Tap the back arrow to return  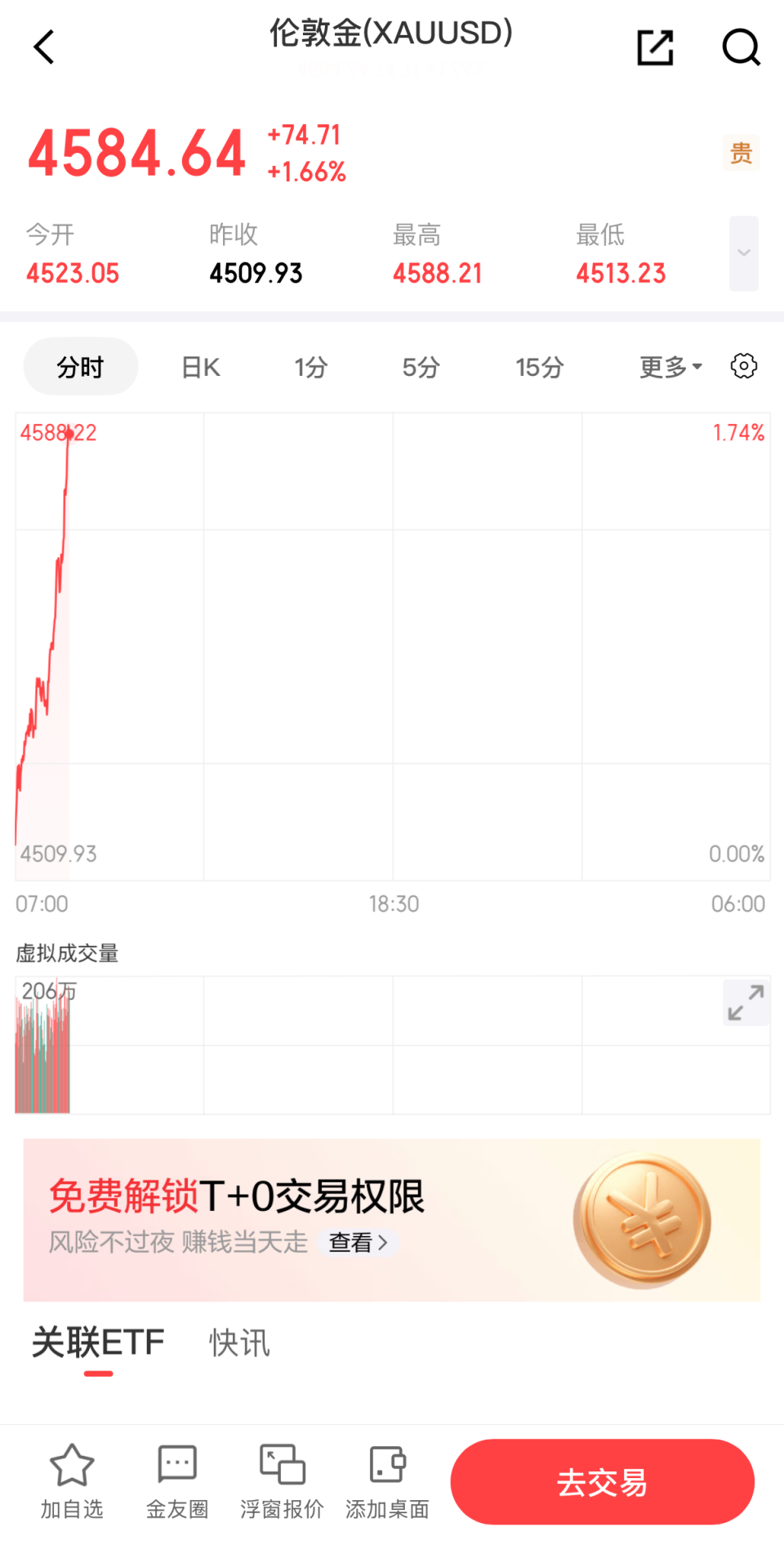coord(44,47)
